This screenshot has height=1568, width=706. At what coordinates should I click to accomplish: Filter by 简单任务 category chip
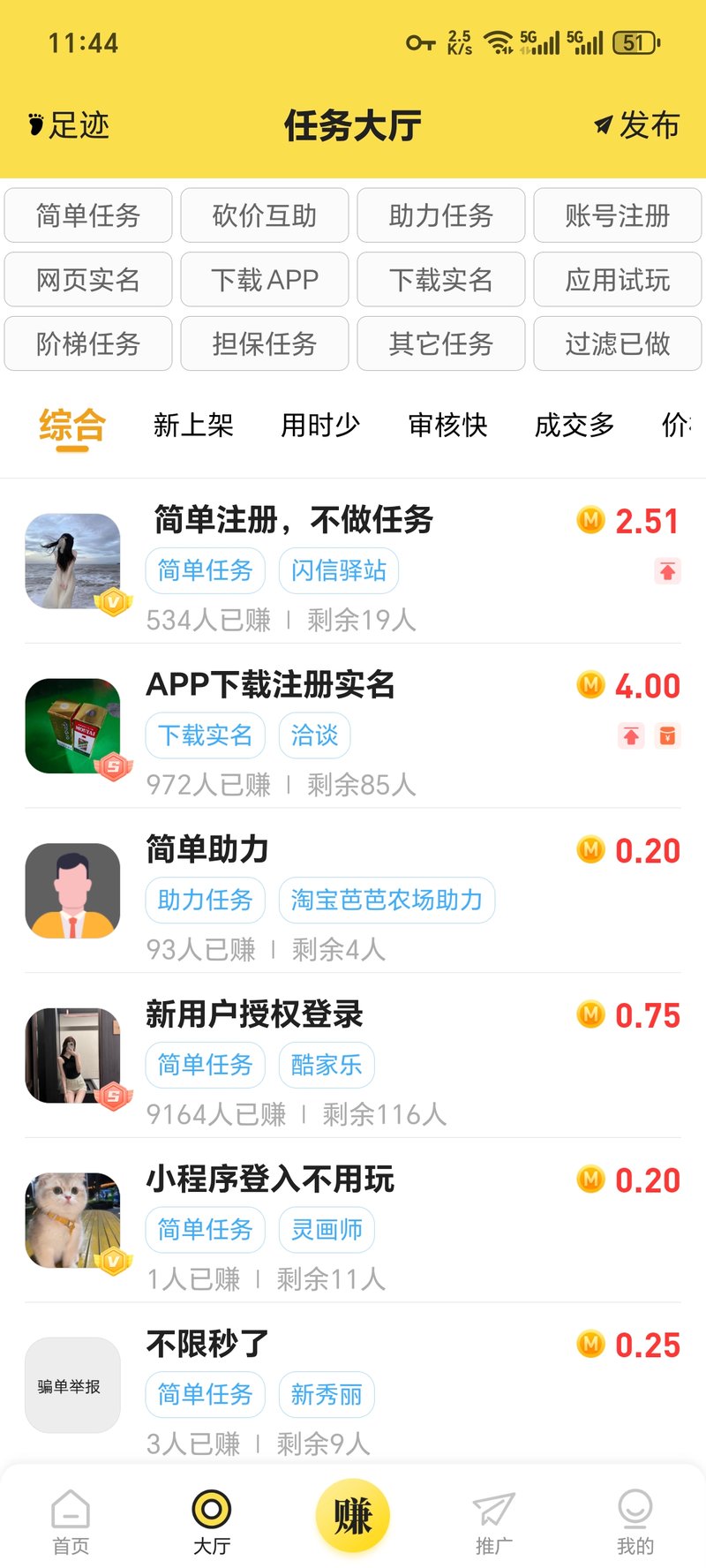click(88, 215)
